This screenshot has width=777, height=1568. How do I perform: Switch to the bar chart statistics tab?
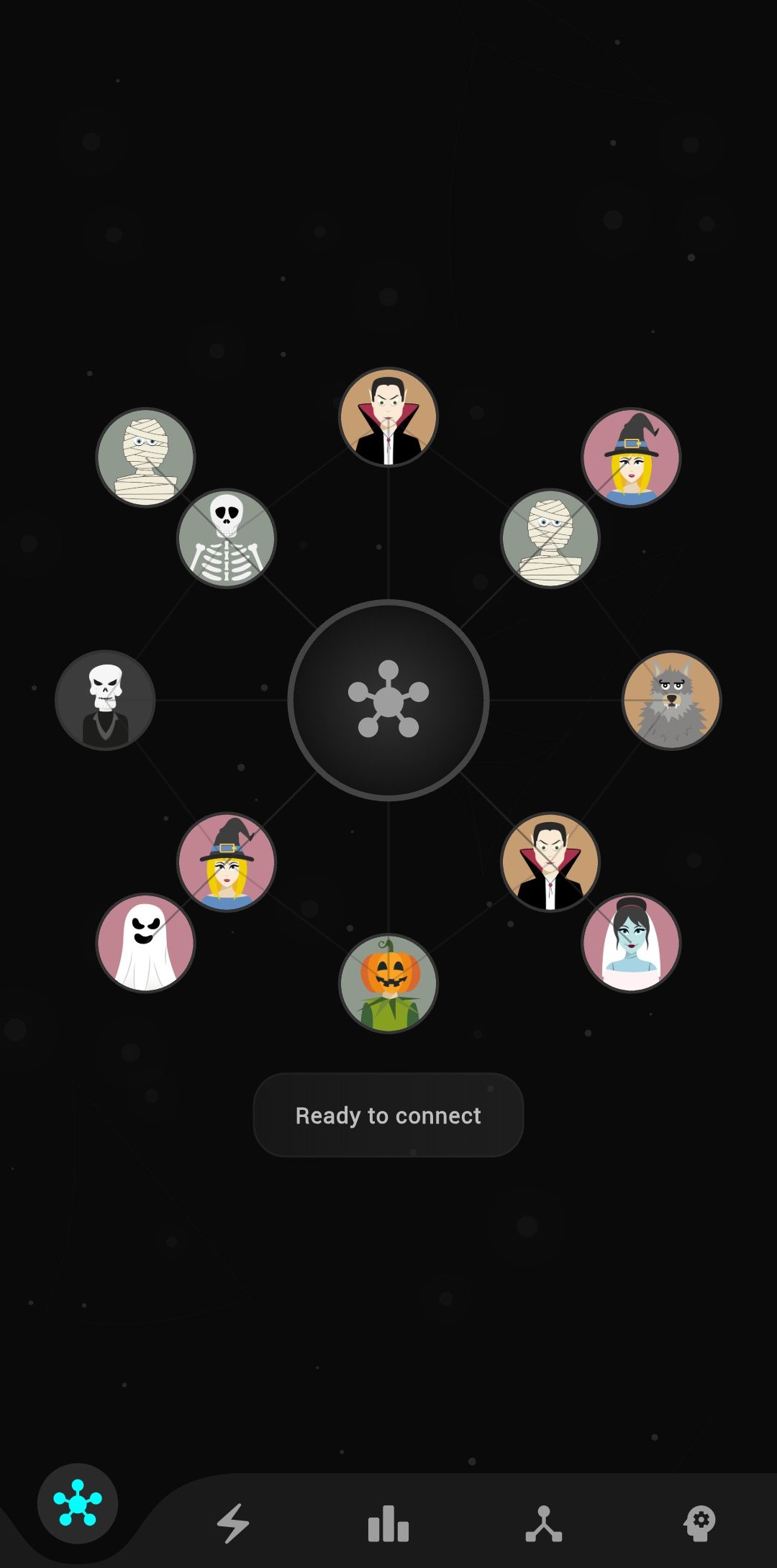coord(388,1523)
